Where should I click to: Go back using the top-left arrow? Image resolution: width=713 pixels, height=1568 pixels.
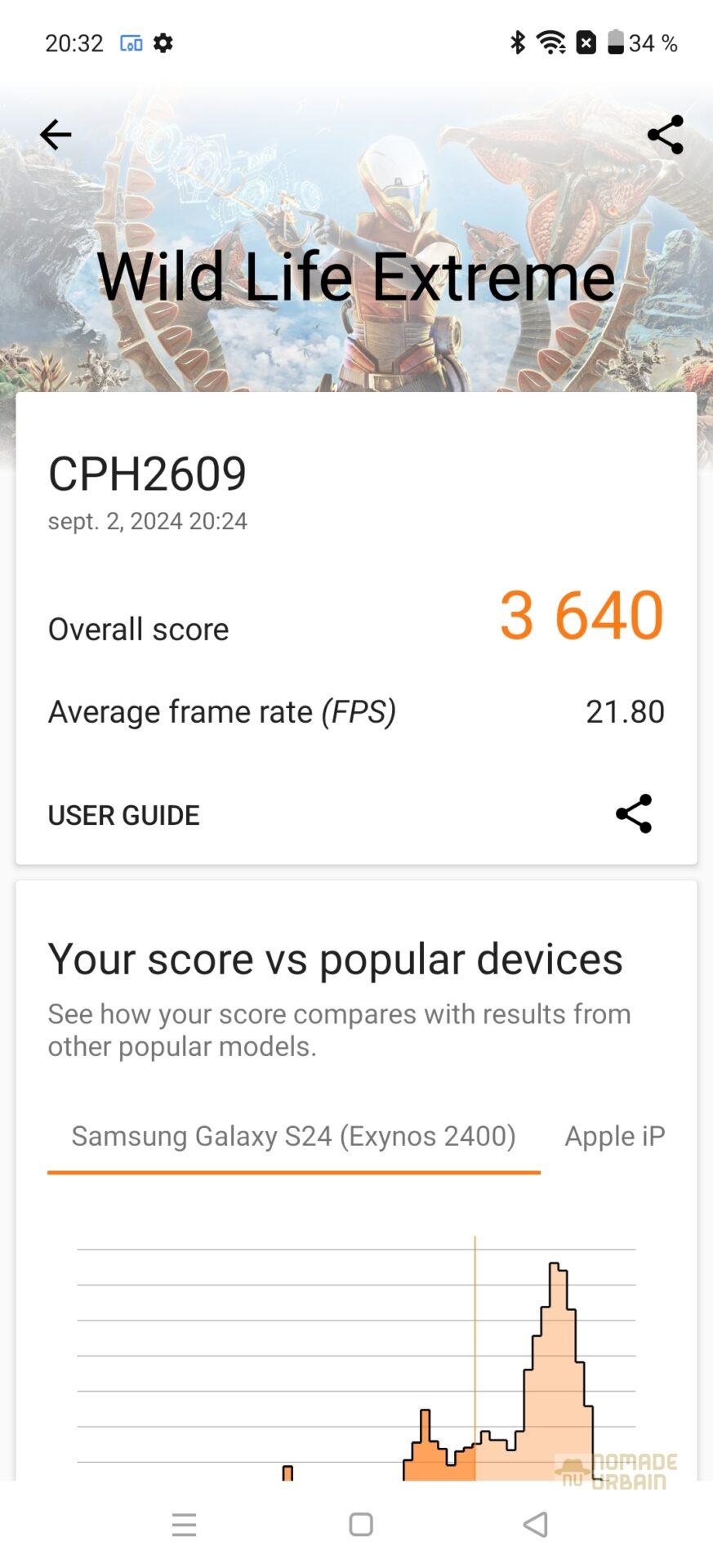56,135
